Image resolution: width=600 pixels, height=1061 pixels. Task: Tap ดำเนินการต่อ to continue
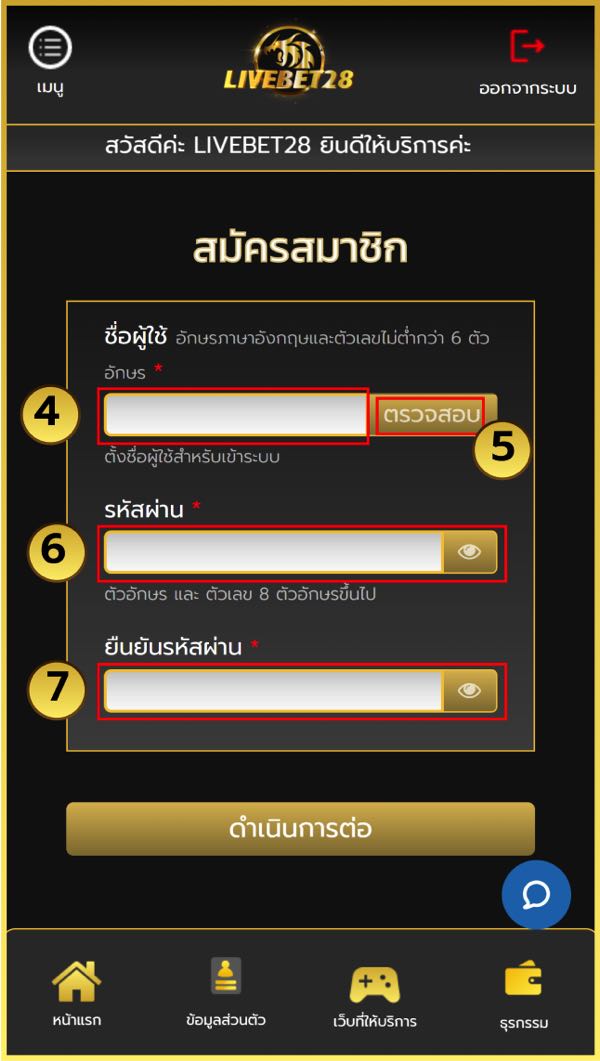pyautogui.click(x=300, y=829)
